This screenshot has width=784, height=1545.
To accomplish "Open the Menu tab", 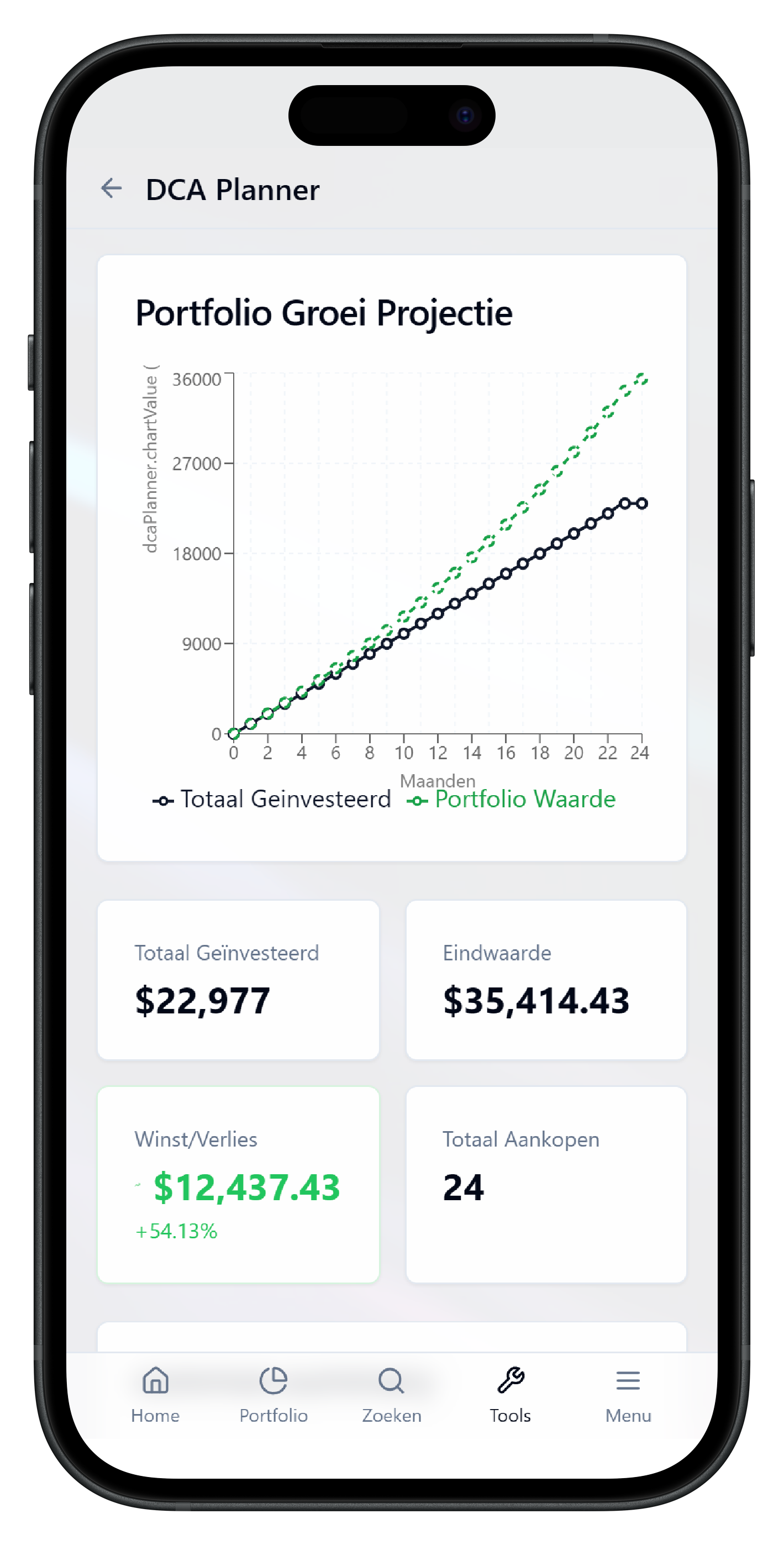I will click(628, 1395).
